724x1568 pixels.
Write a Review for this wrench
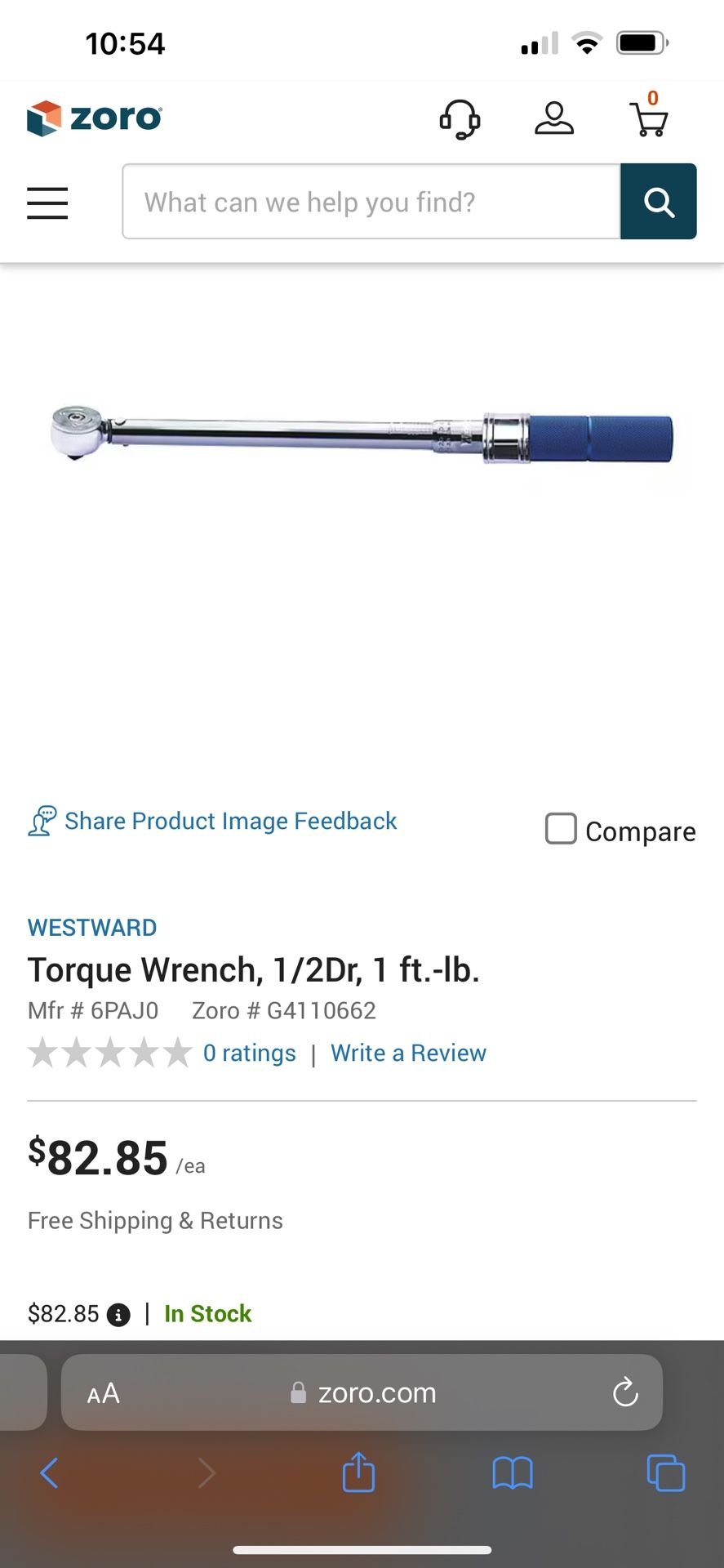point(408,1053)
